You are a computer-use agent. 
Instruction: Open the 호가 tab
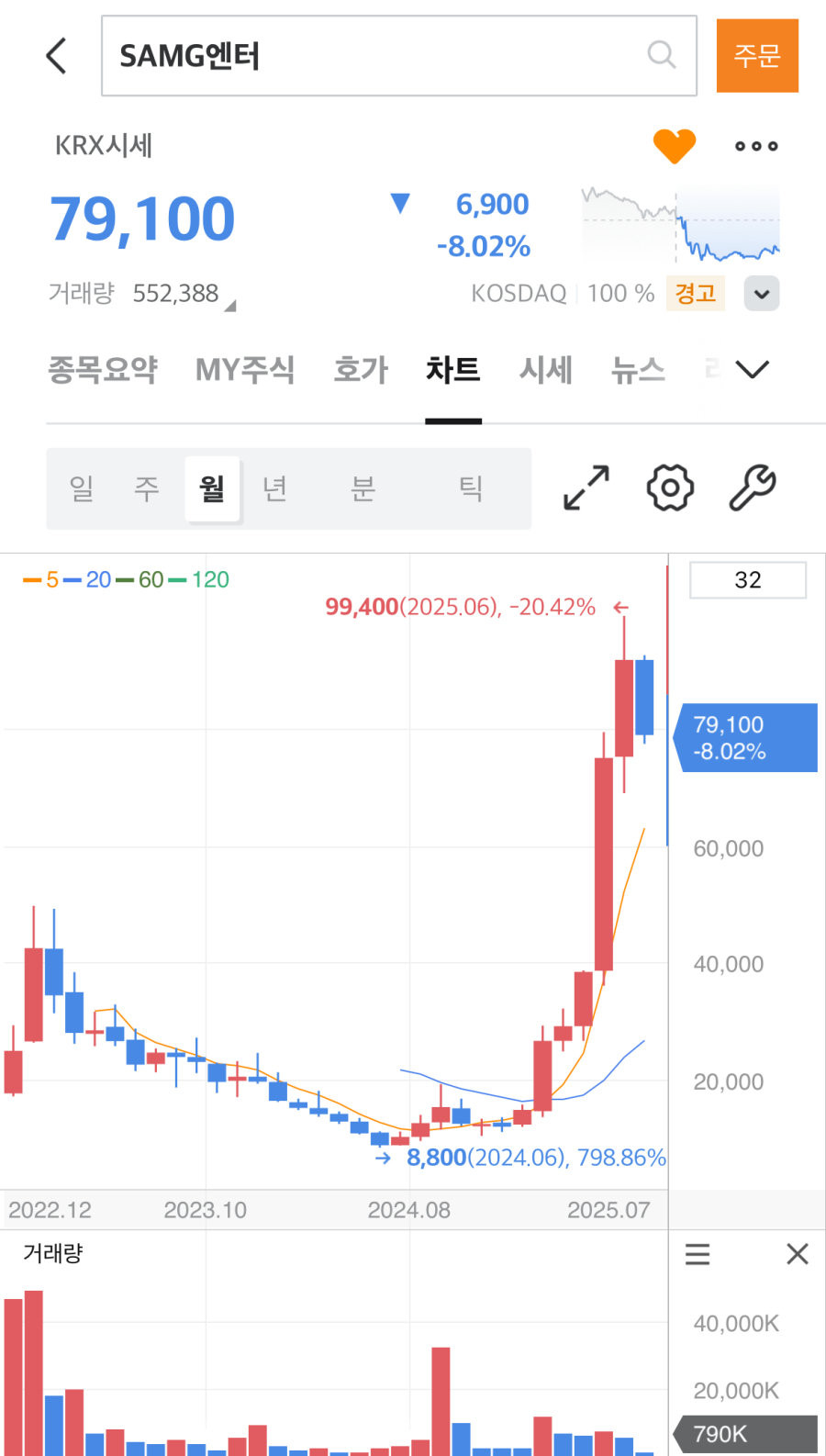[x=361, y=370]
